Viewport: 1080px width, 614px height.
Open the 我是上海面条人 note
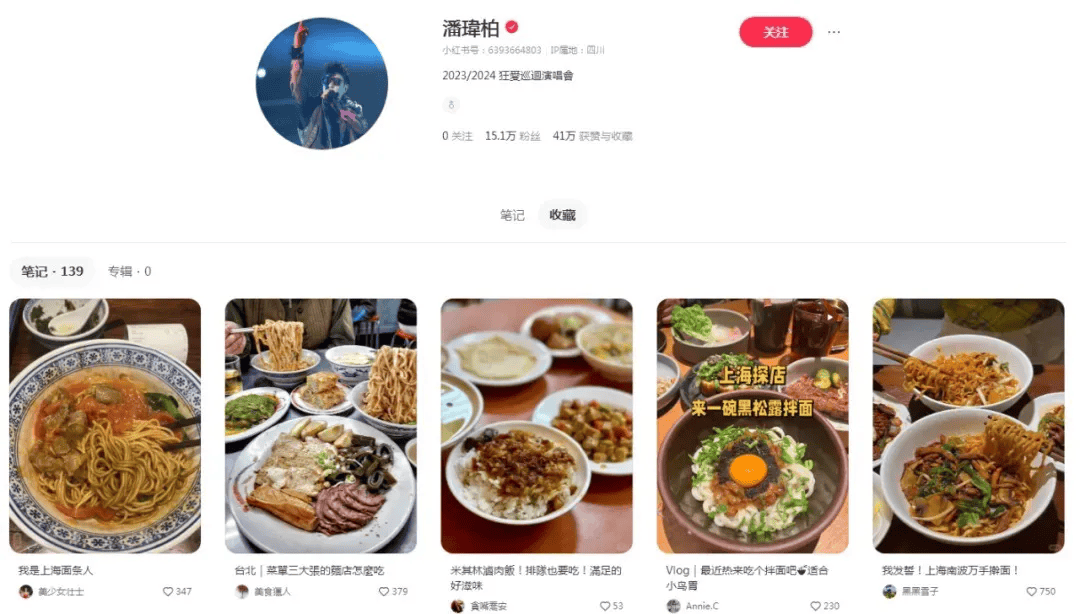pyautogui.click(x=105, y=425)
